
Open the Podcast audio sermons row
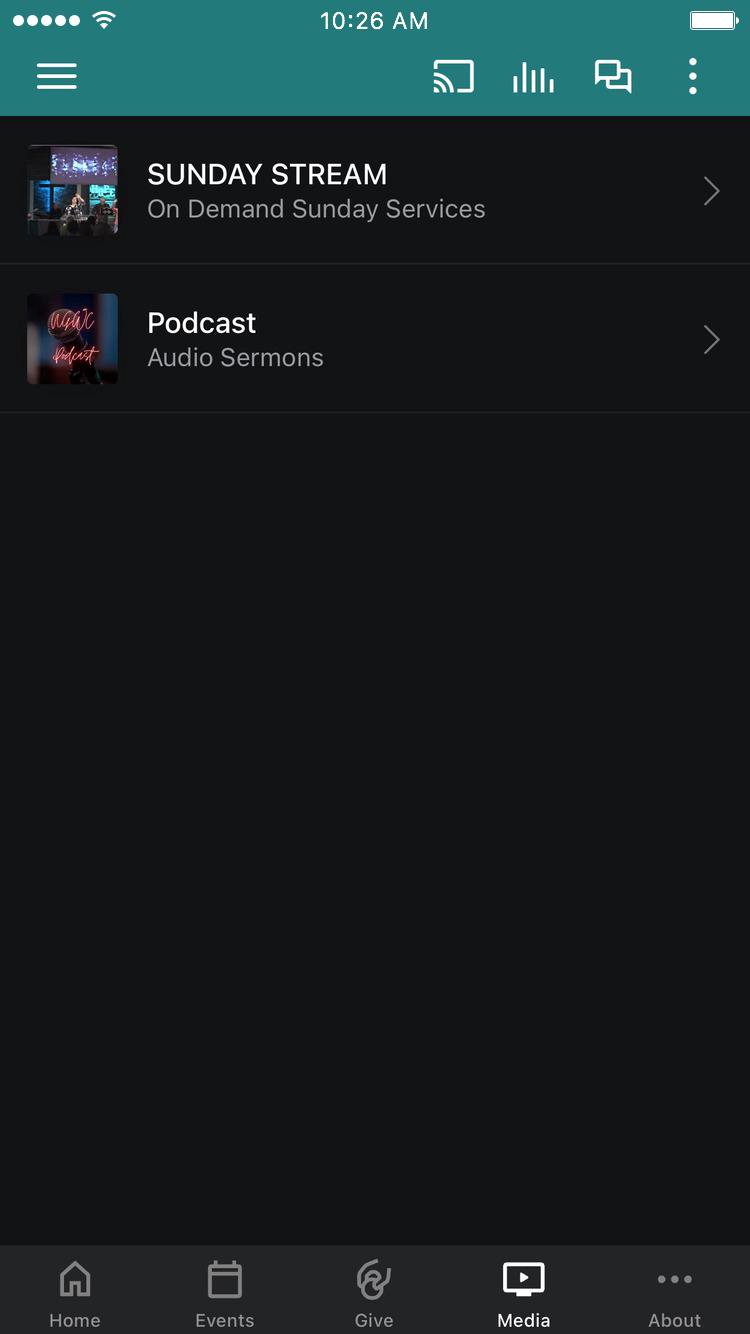375,339
